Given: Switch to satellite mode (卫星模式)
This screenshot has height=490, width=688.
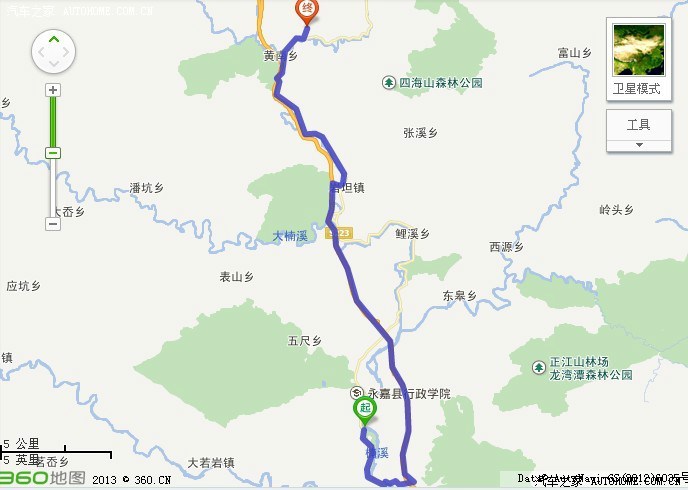Looking at the screenshot, I should point(637,59).
